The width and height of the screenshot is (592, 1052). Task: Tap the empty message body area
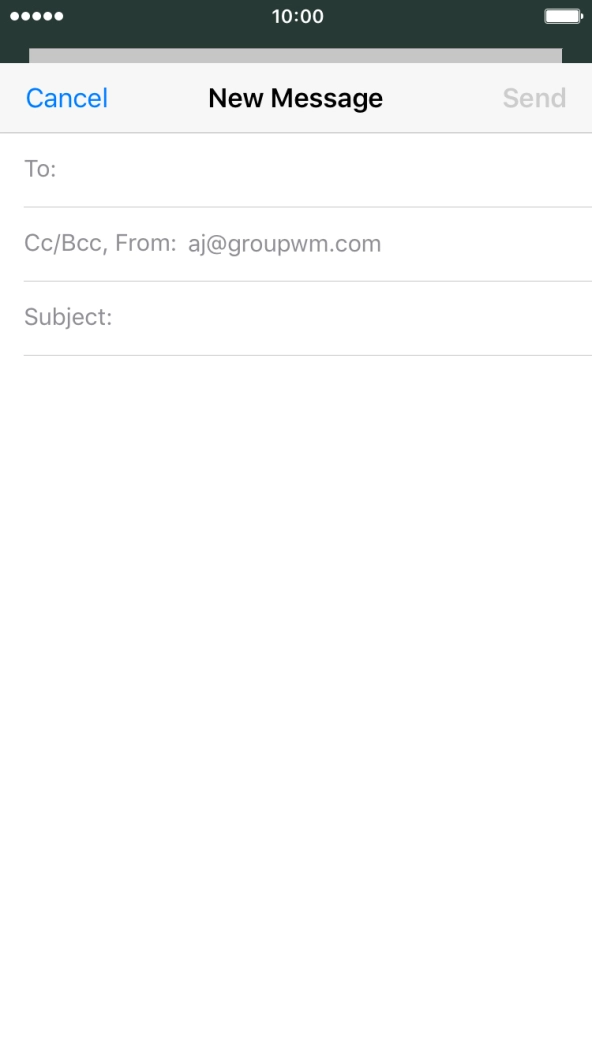(x=296, y=703)
